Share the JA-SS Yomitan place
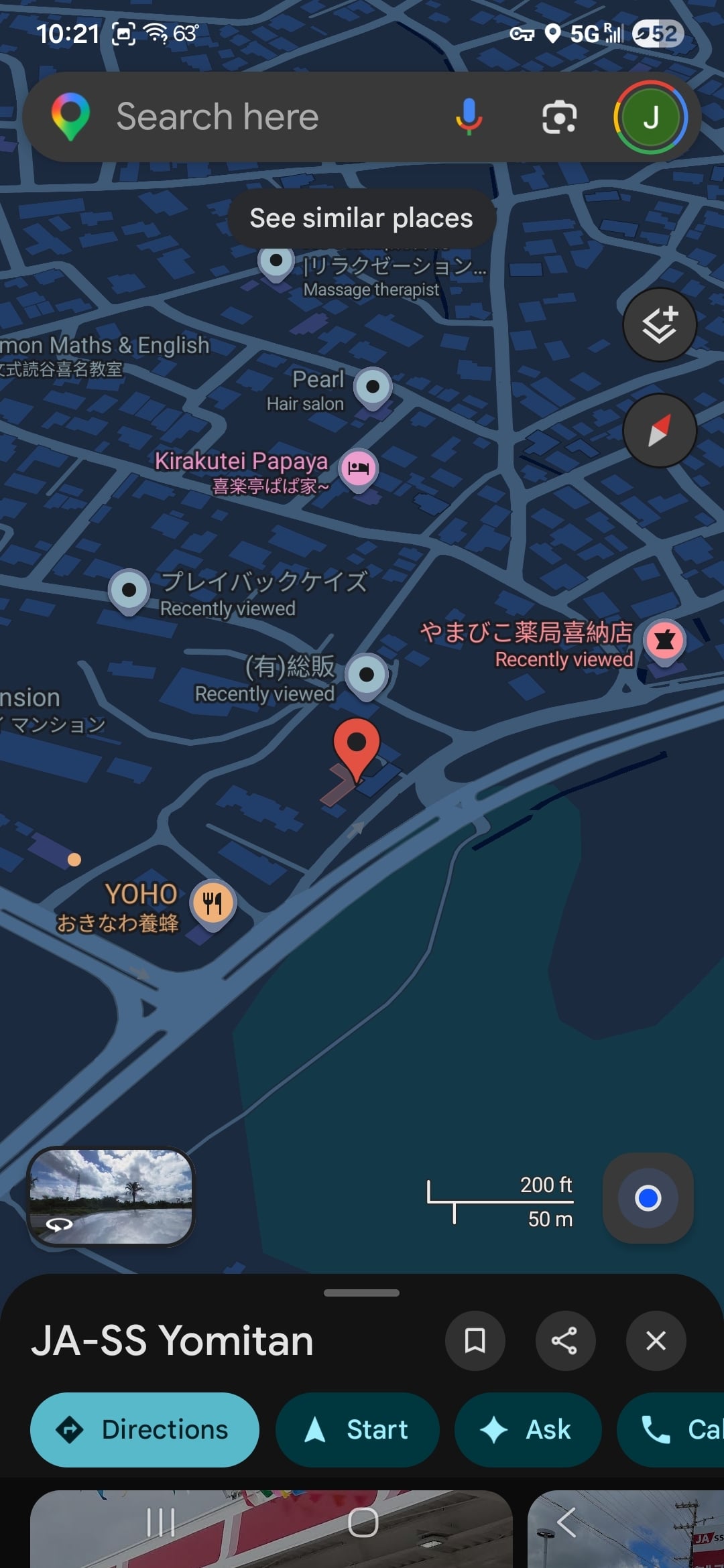The width and height of the screenshot is (724, 1568). (x=565, y=1341)
